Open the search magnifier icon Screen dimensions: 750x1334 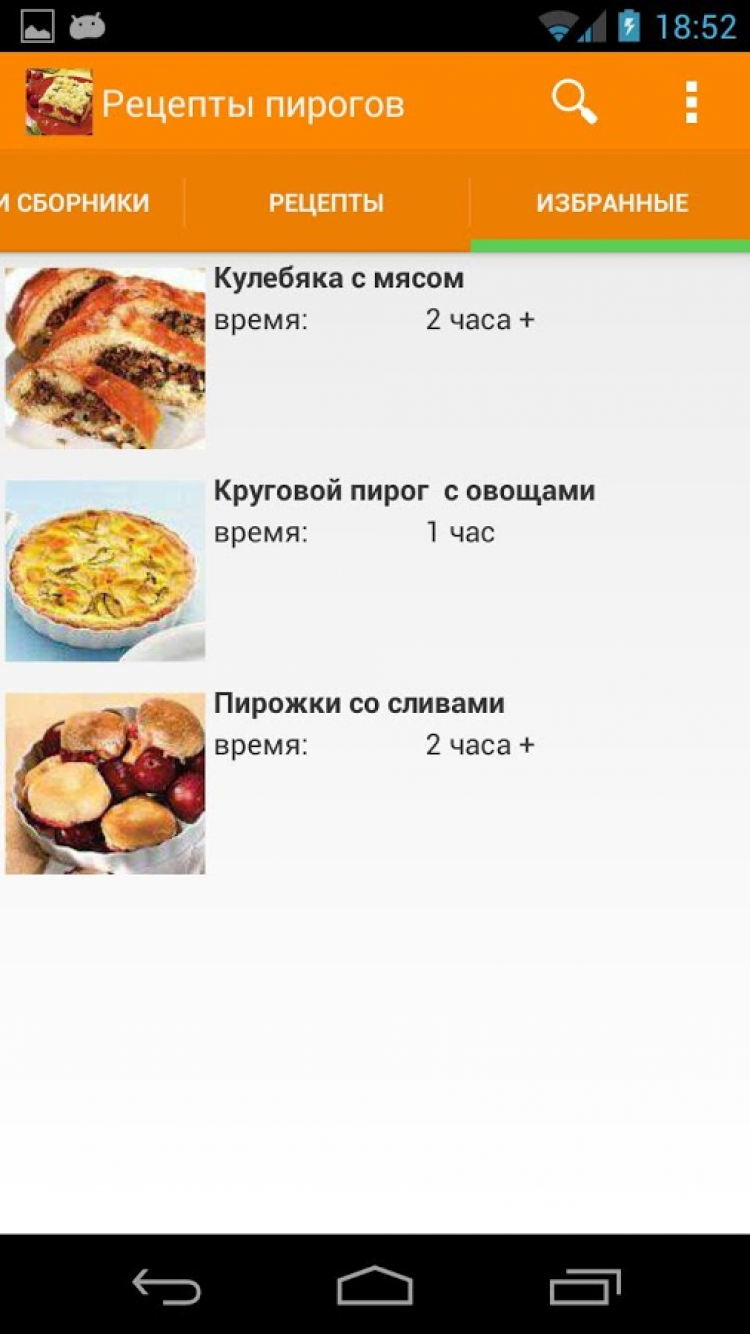click(574, 102)
